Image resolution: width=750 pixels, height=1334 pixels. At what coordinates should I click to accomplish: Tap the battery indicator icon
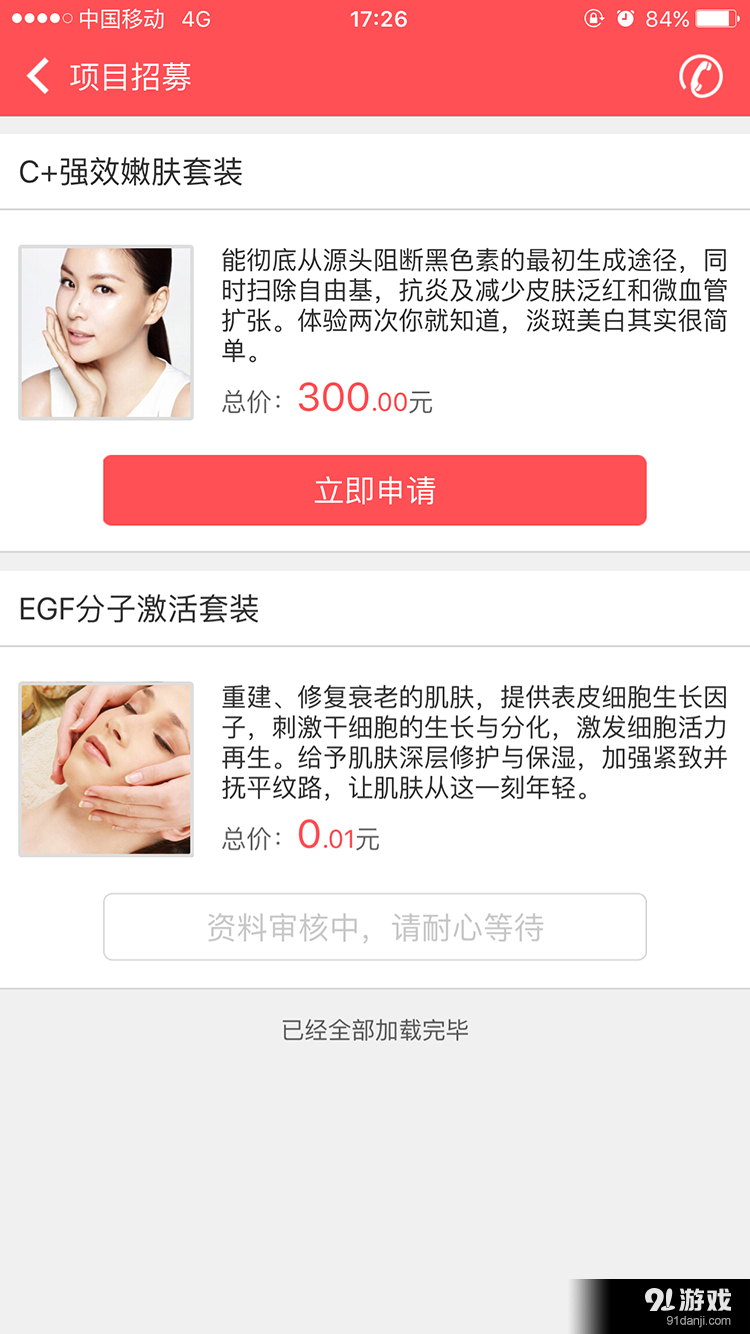click(x=715, y=18)
